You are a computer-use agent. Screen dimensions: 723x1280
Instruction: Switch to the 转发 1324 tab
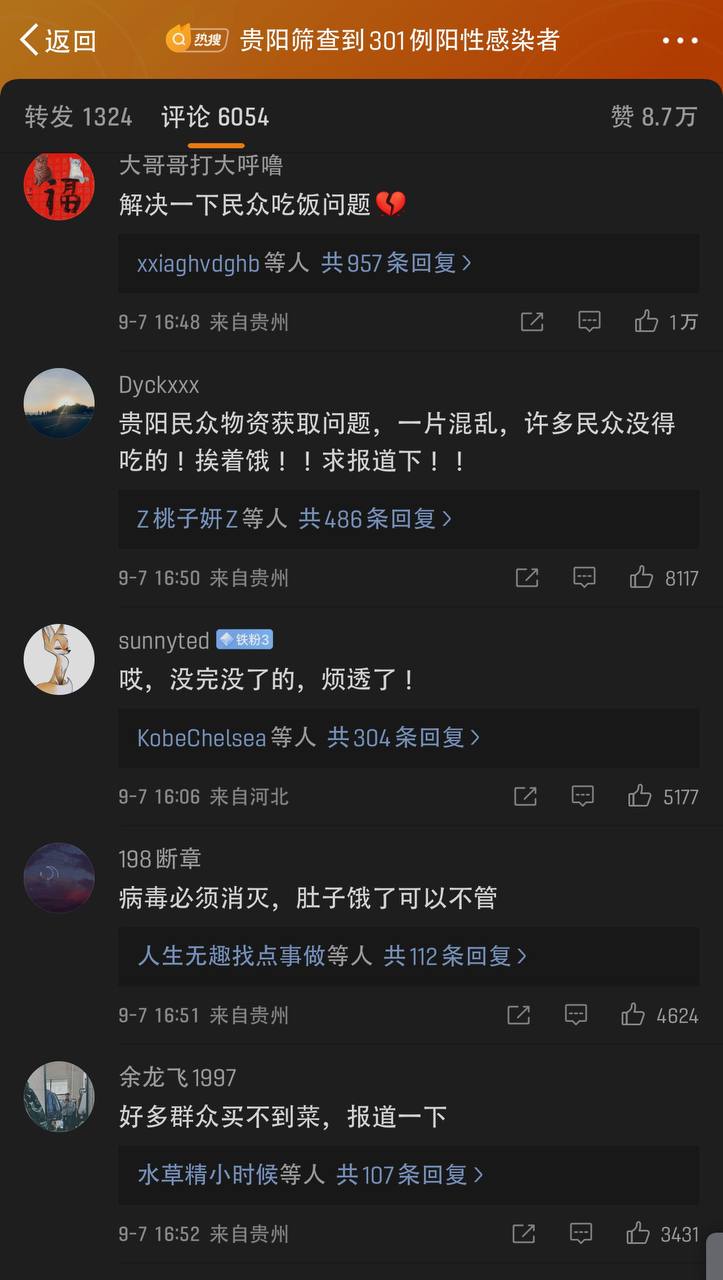click(78, 117)
